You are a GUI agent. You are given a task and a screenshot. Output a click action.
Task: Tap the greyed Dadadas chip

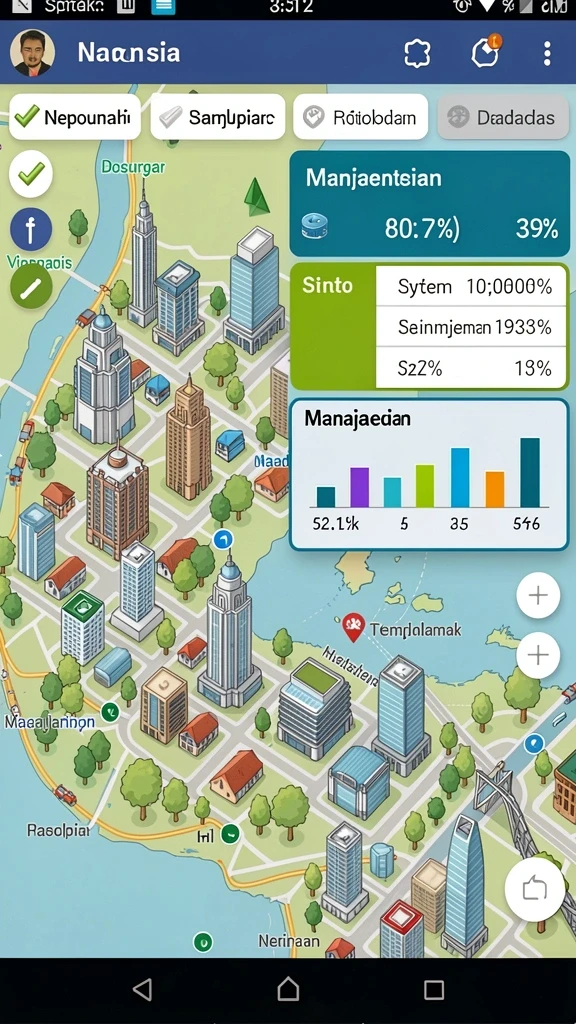click(503, 117)
